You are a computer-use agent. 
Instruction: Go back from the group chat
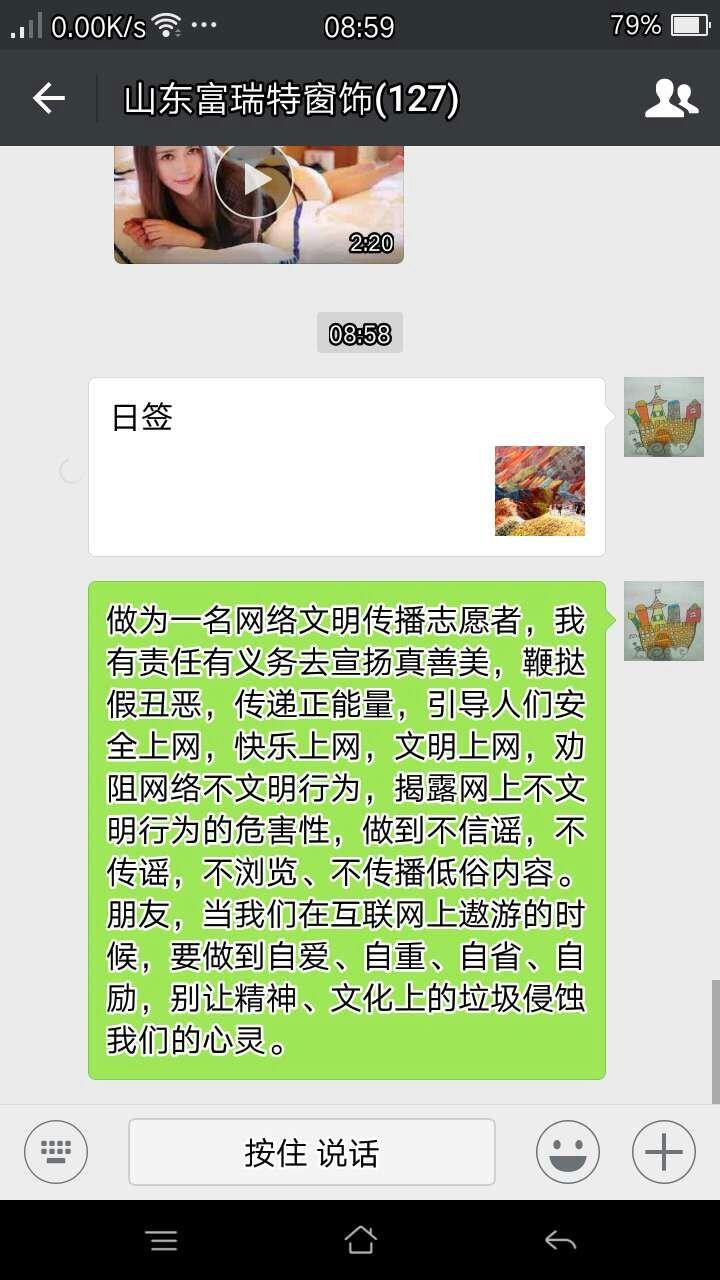48,98
